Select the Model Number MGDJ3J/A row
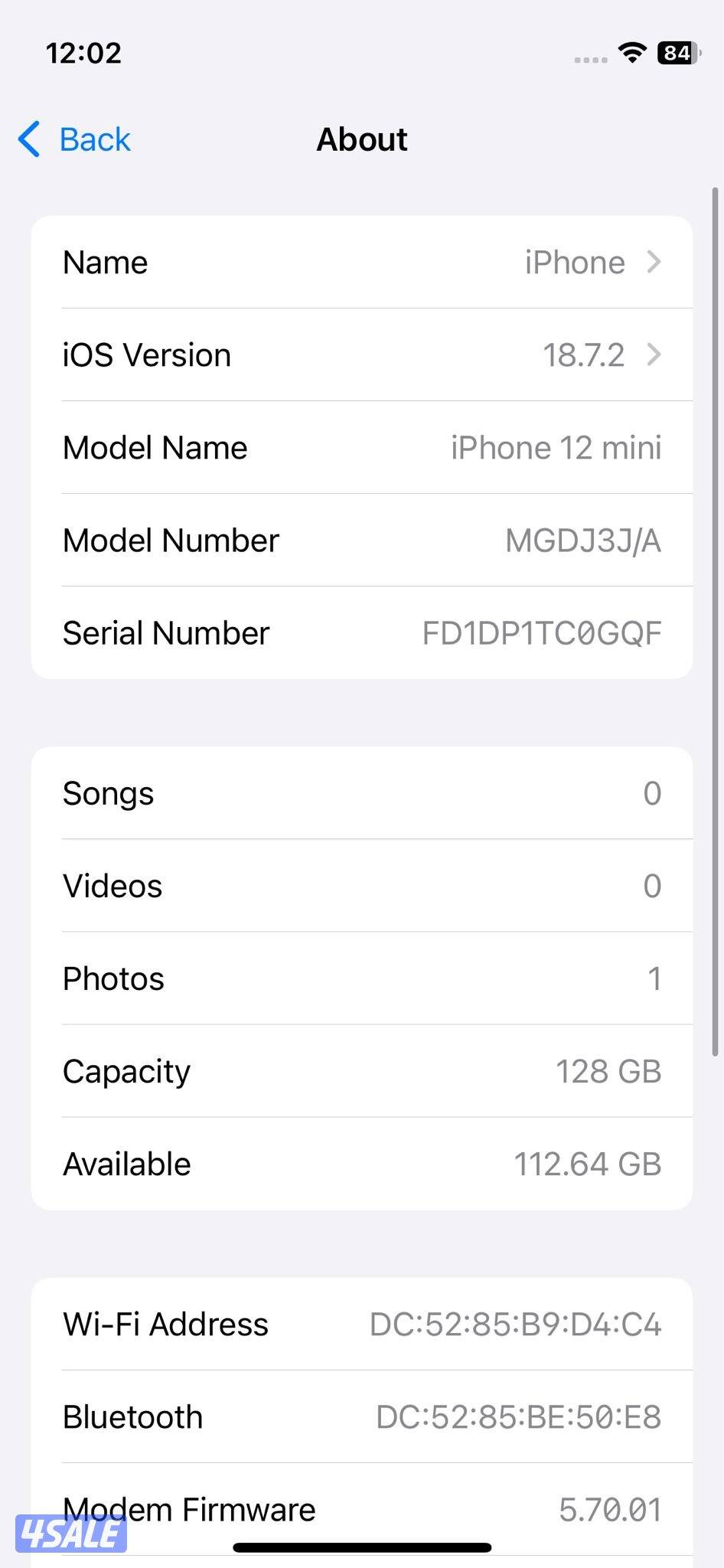Image resolution: width=724 pixels, height=1568 pixels. click(361, 540)
